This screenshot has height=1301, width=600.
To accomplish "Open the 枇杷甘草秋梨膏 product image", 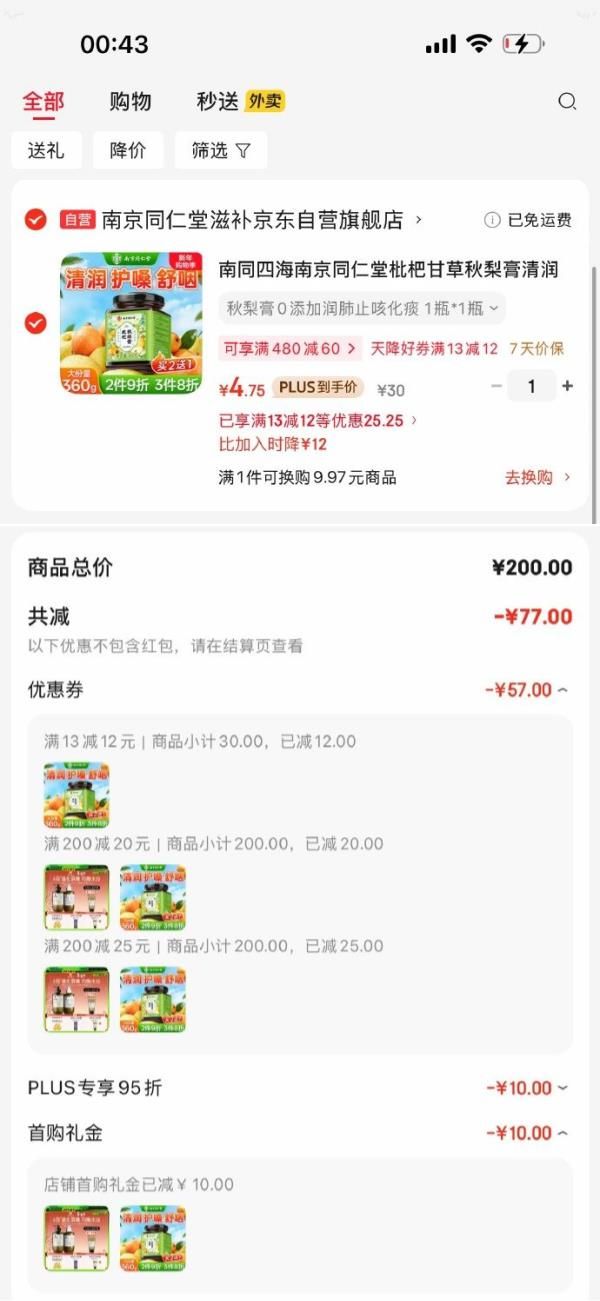I will click(x=131, y=323).
